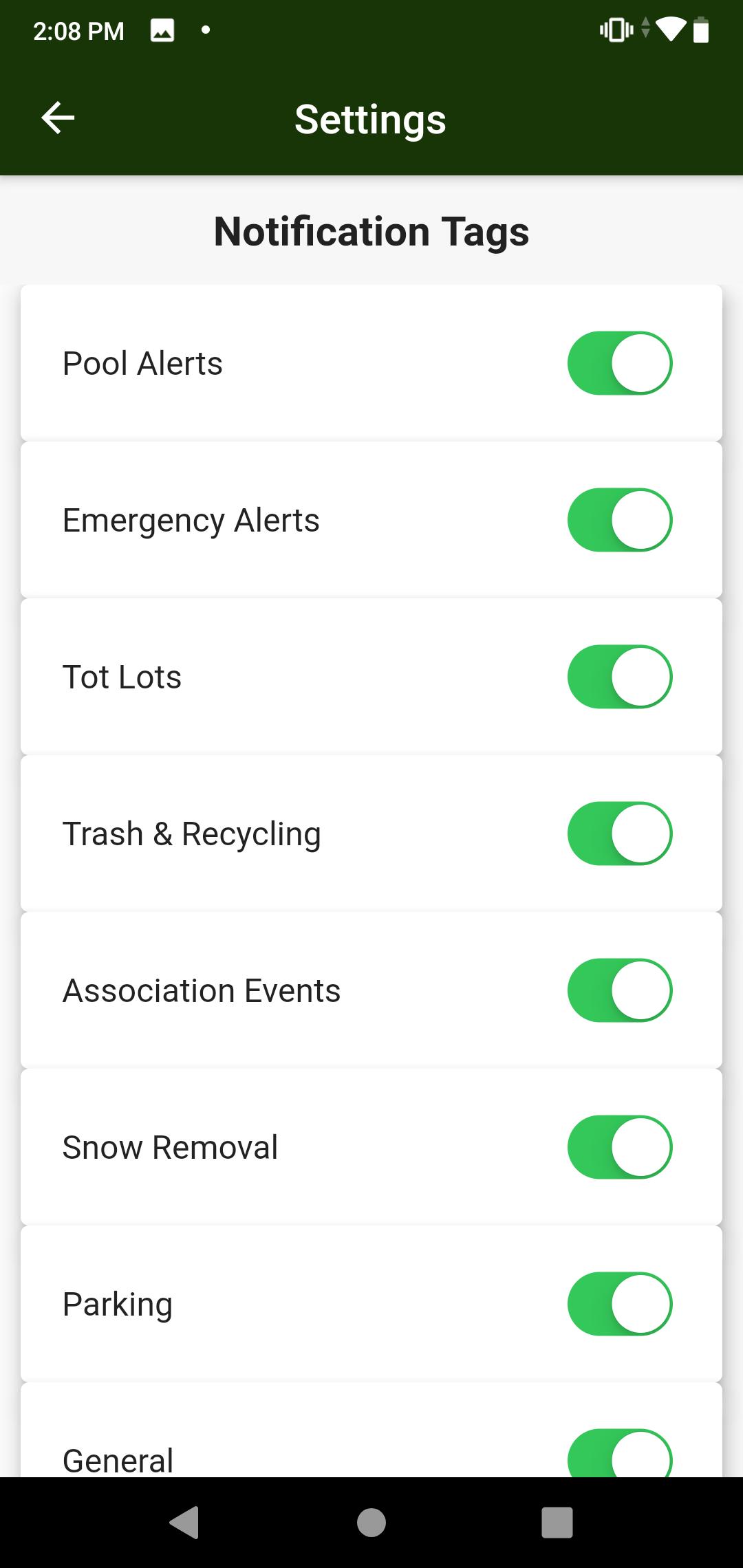This screenshot has width=743, height=1568.
Task: Switch off Trash & Recycling notifications
Action: (x=620, y=834)
